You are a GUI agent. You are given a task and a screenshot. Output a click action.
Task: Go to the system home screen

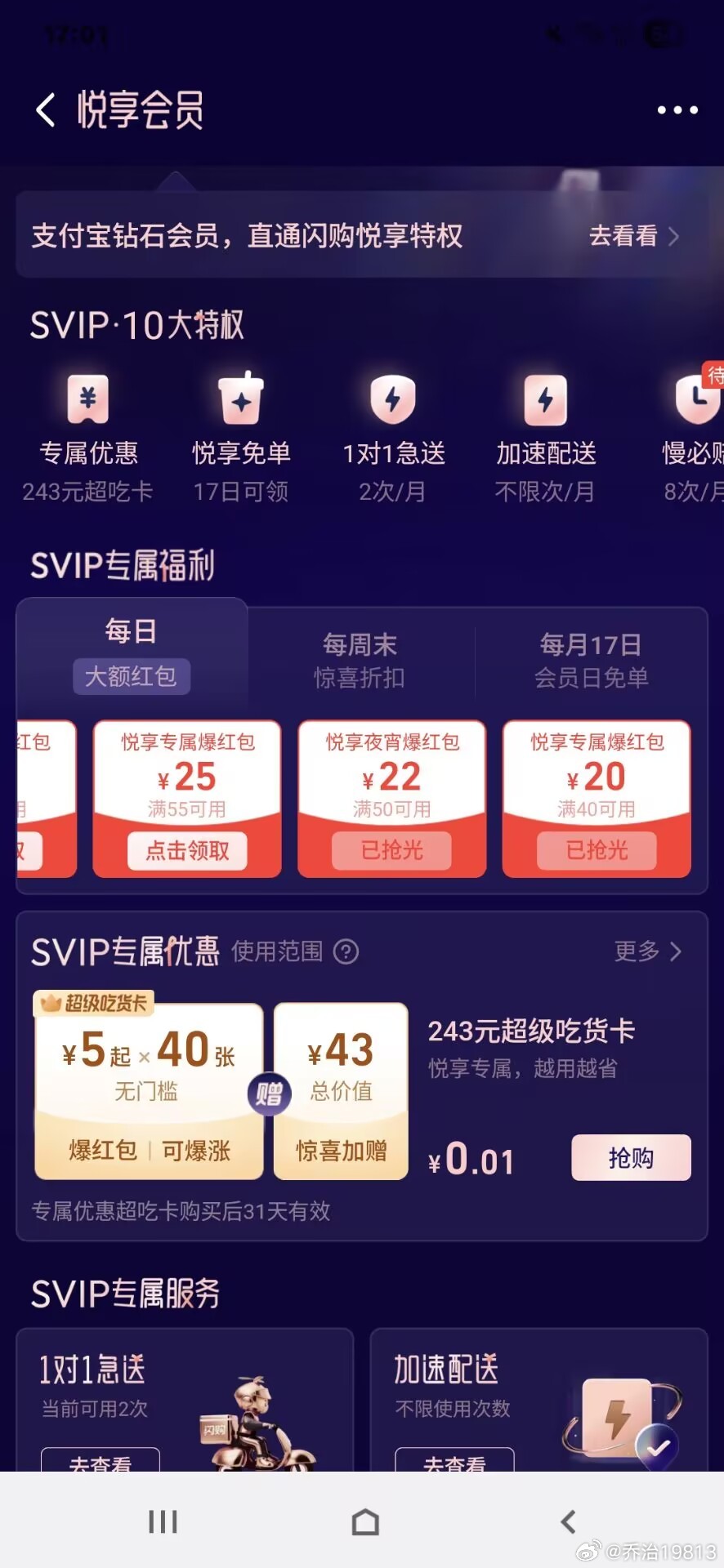click(365, 1521)
